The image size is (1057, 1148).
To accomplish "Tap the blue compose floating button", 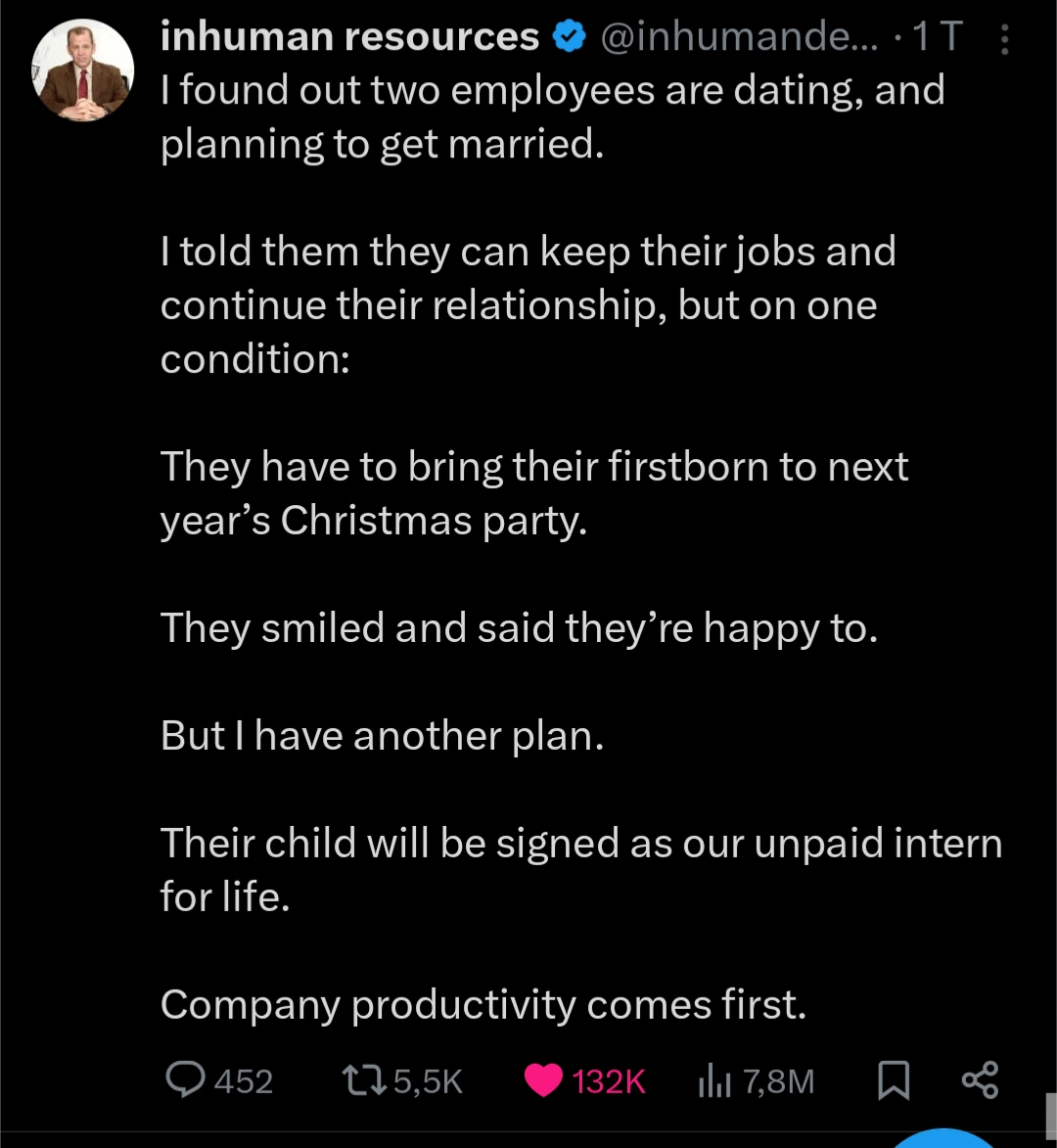I will (944, 1140).
